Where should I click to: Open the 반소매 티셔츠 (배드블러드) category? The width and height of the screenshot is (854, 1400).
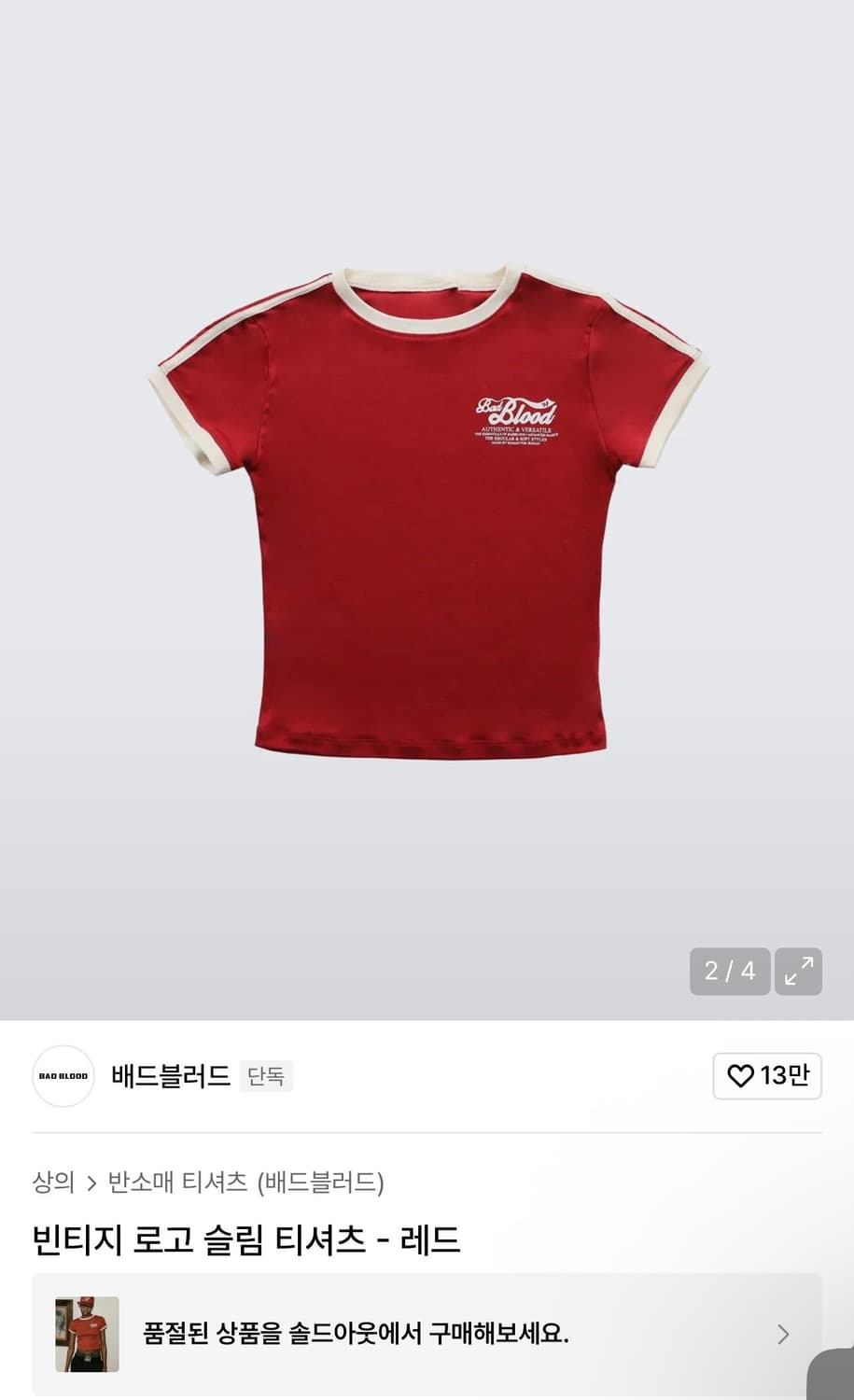(250, 1183)
